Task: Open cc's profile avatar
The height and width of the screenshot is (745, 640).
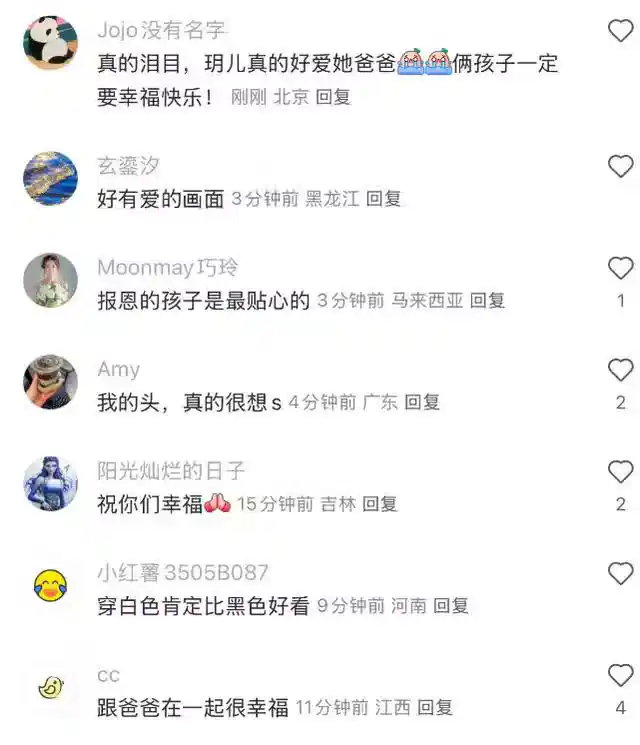Action: coord(50,687)
